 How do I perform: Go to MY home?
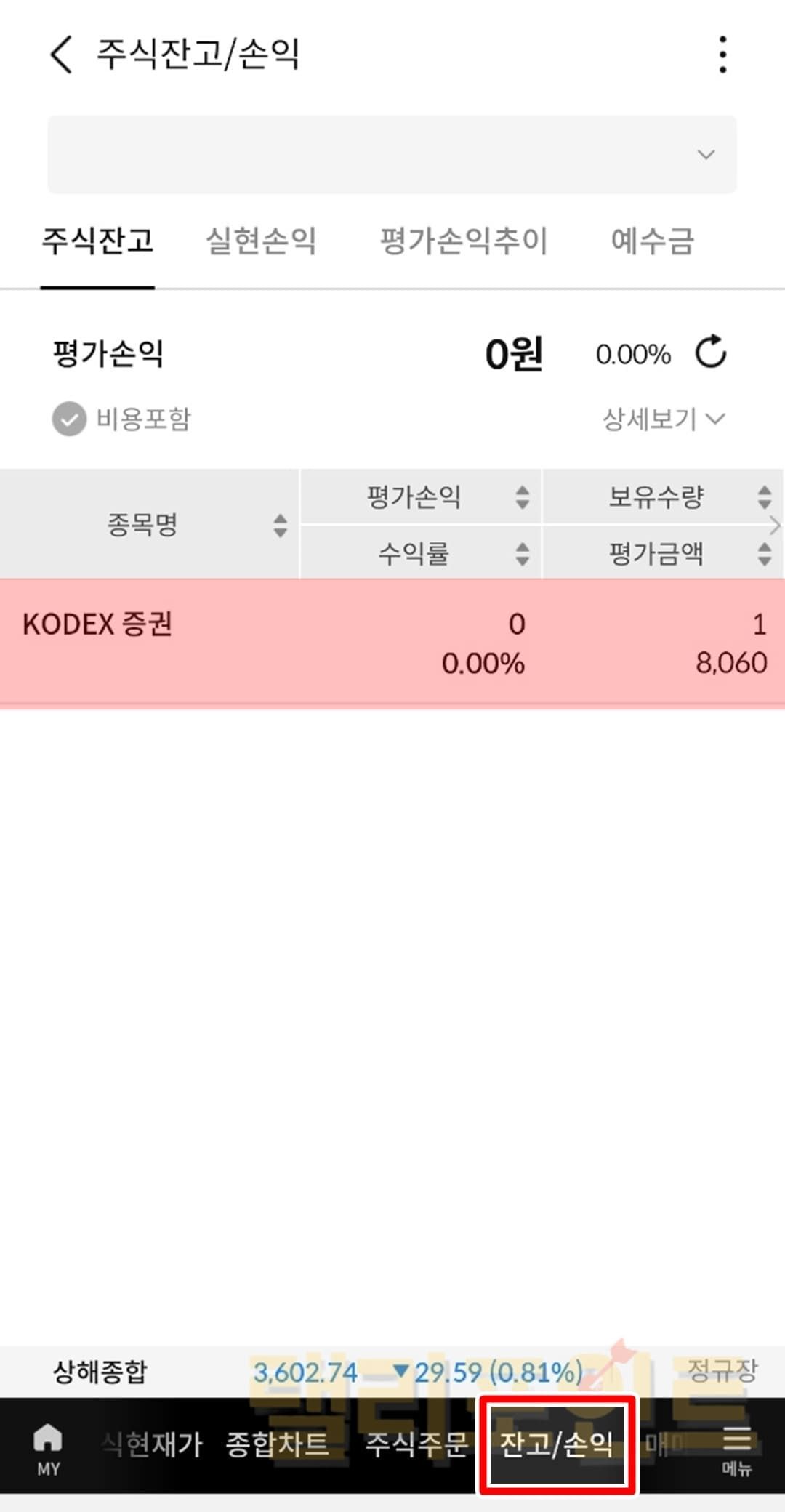point(48,1448)
